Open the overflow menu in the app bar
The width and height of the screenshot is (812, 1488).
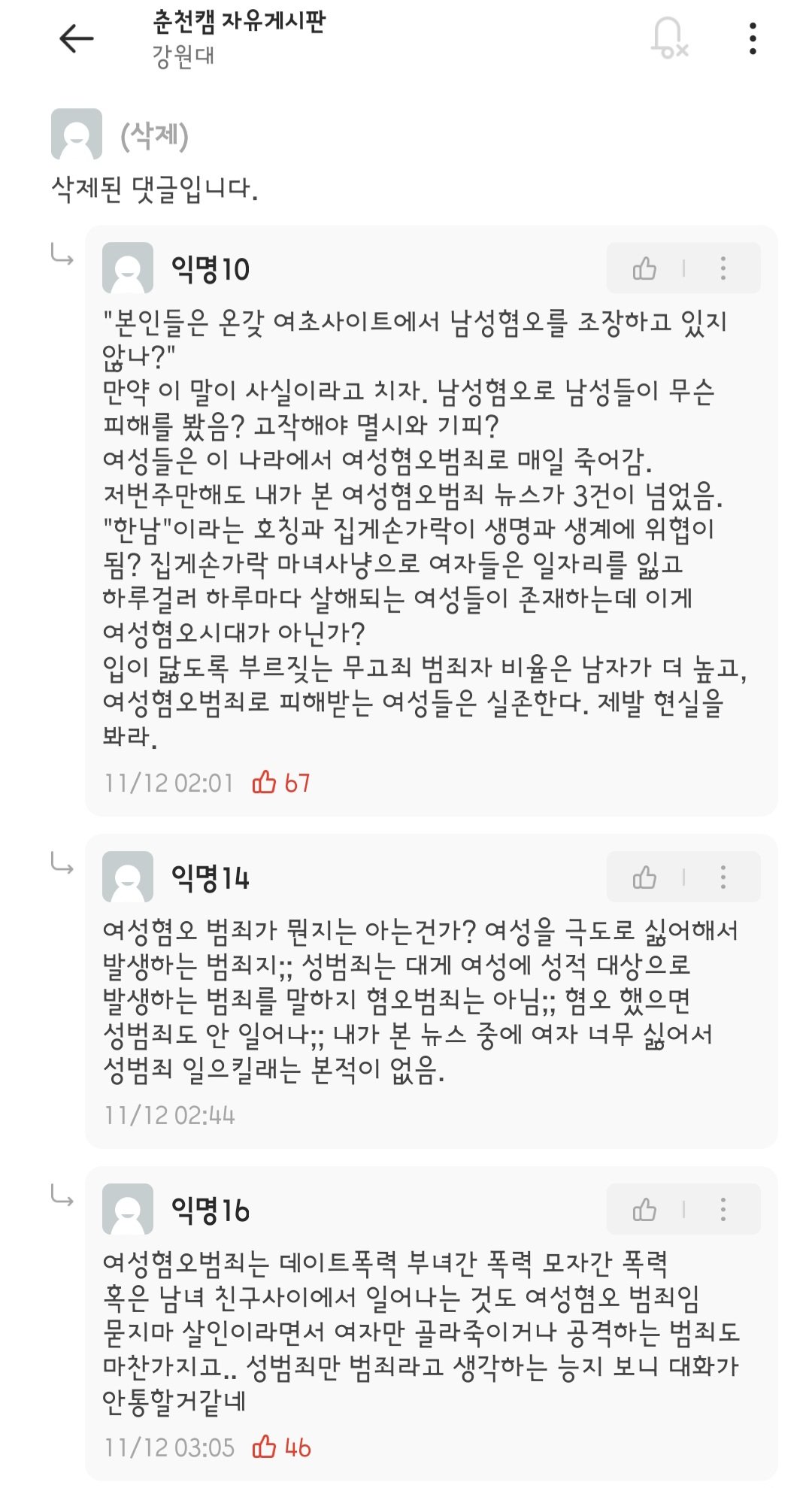pyautogui.click(x=753, y=38)
